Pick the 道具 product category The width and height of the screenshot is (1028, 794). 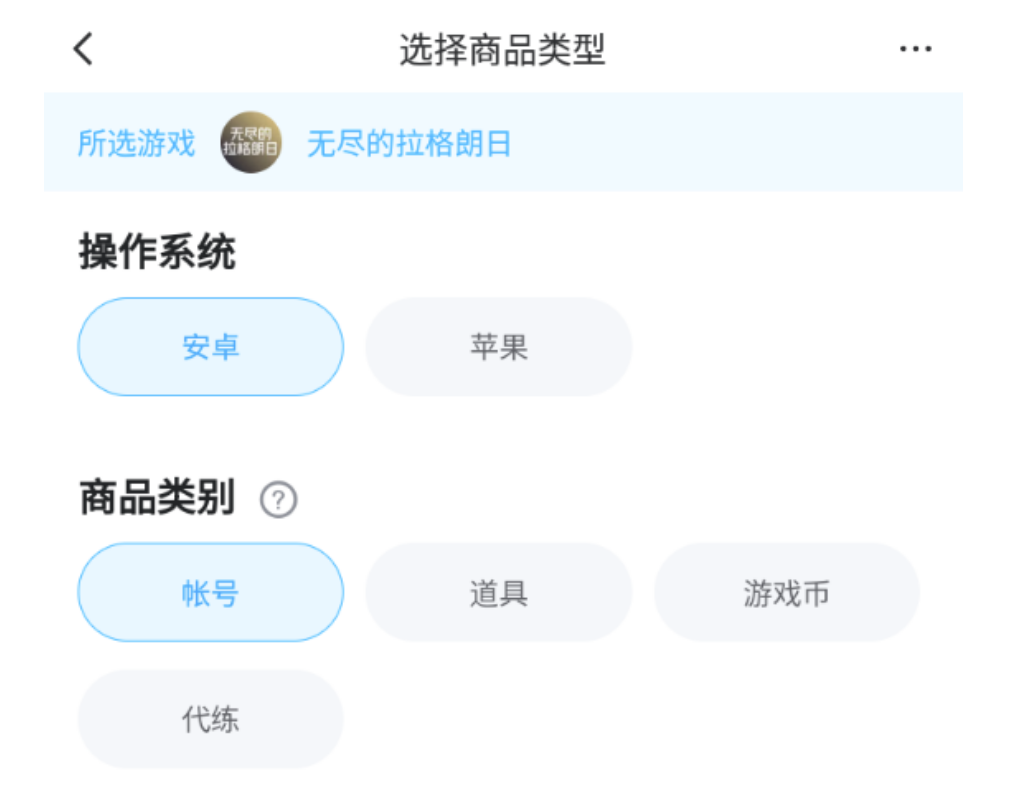pos(498,593)
